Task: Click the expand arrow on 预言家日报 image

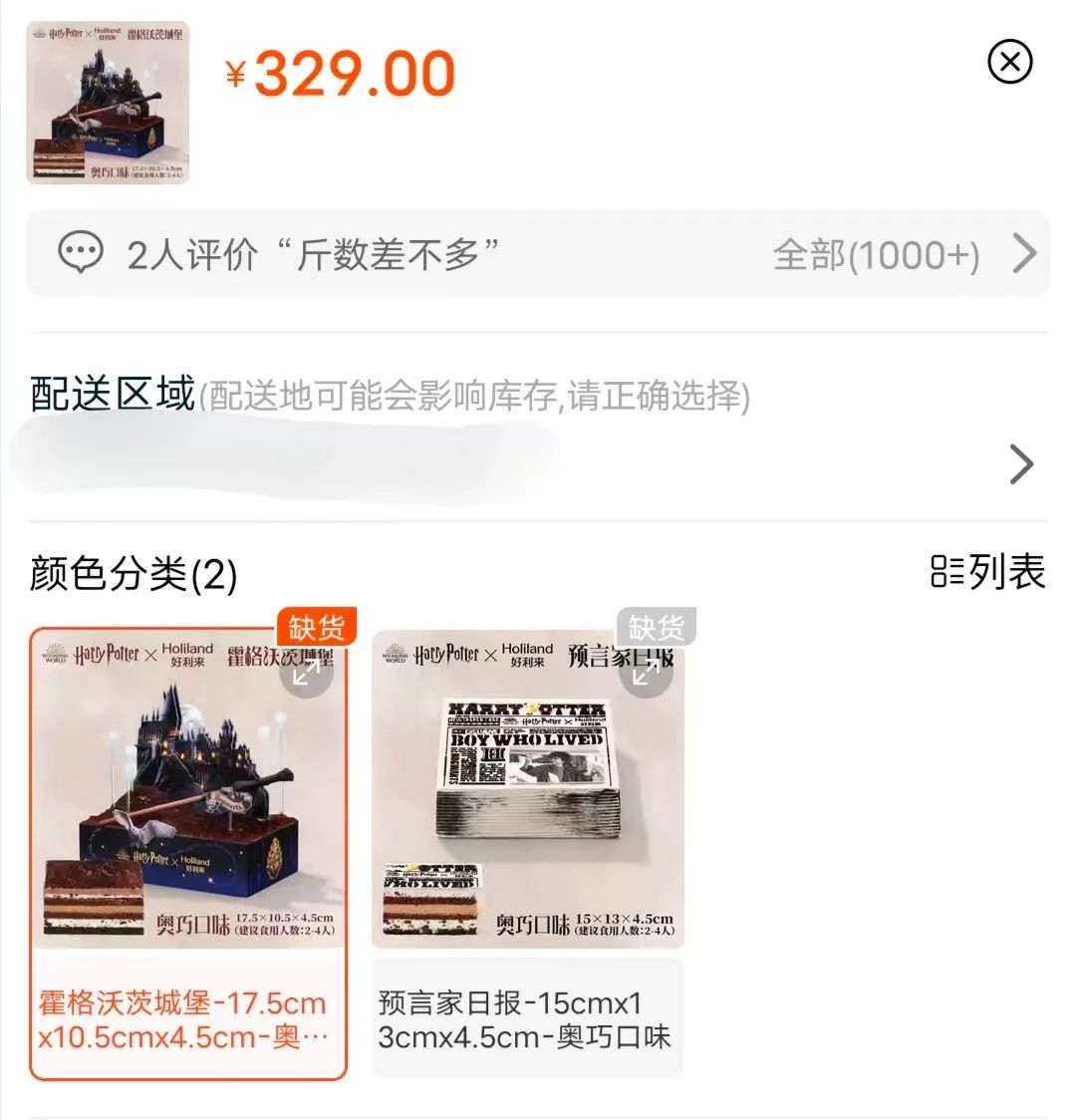Action: 648,676
